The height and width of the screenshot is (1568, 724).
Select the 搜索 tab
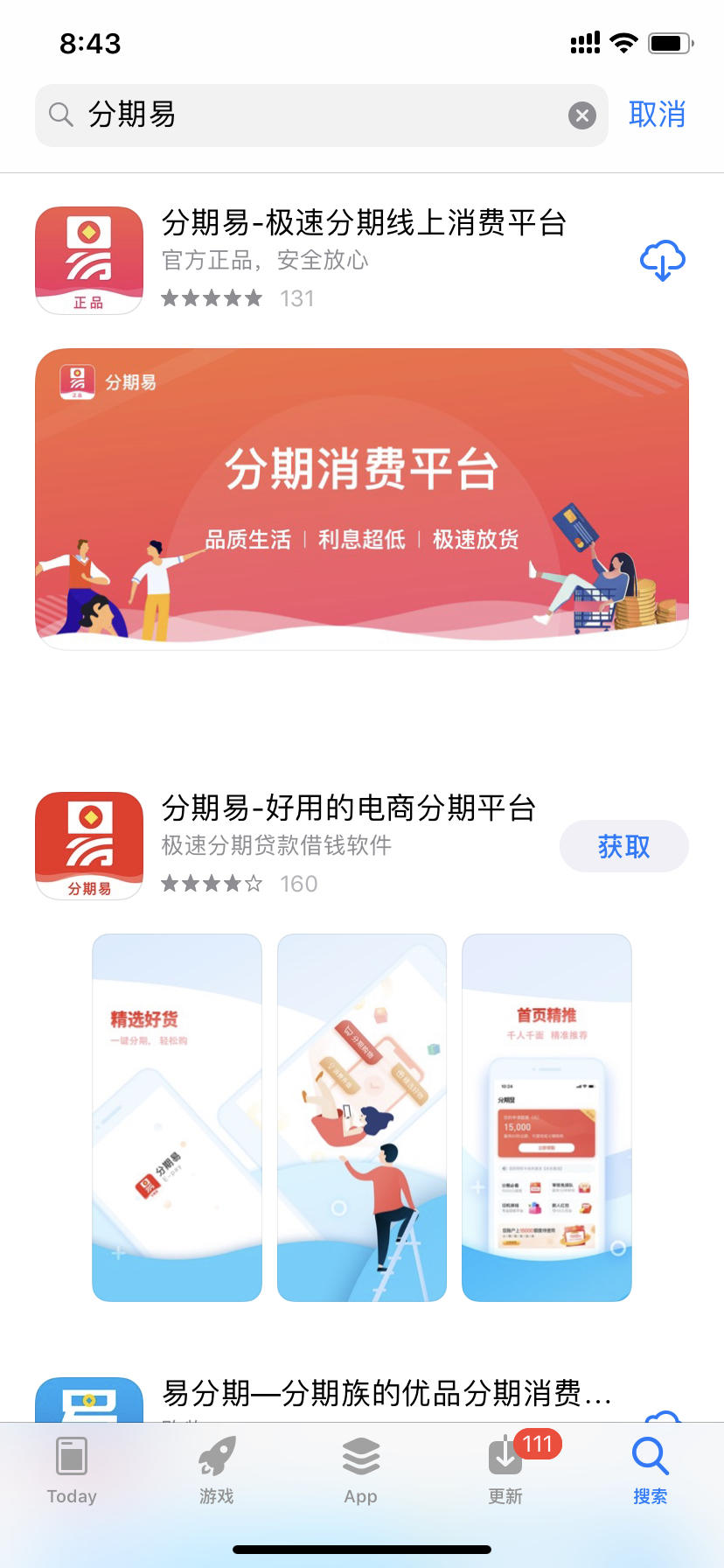tap(650, 1471)
